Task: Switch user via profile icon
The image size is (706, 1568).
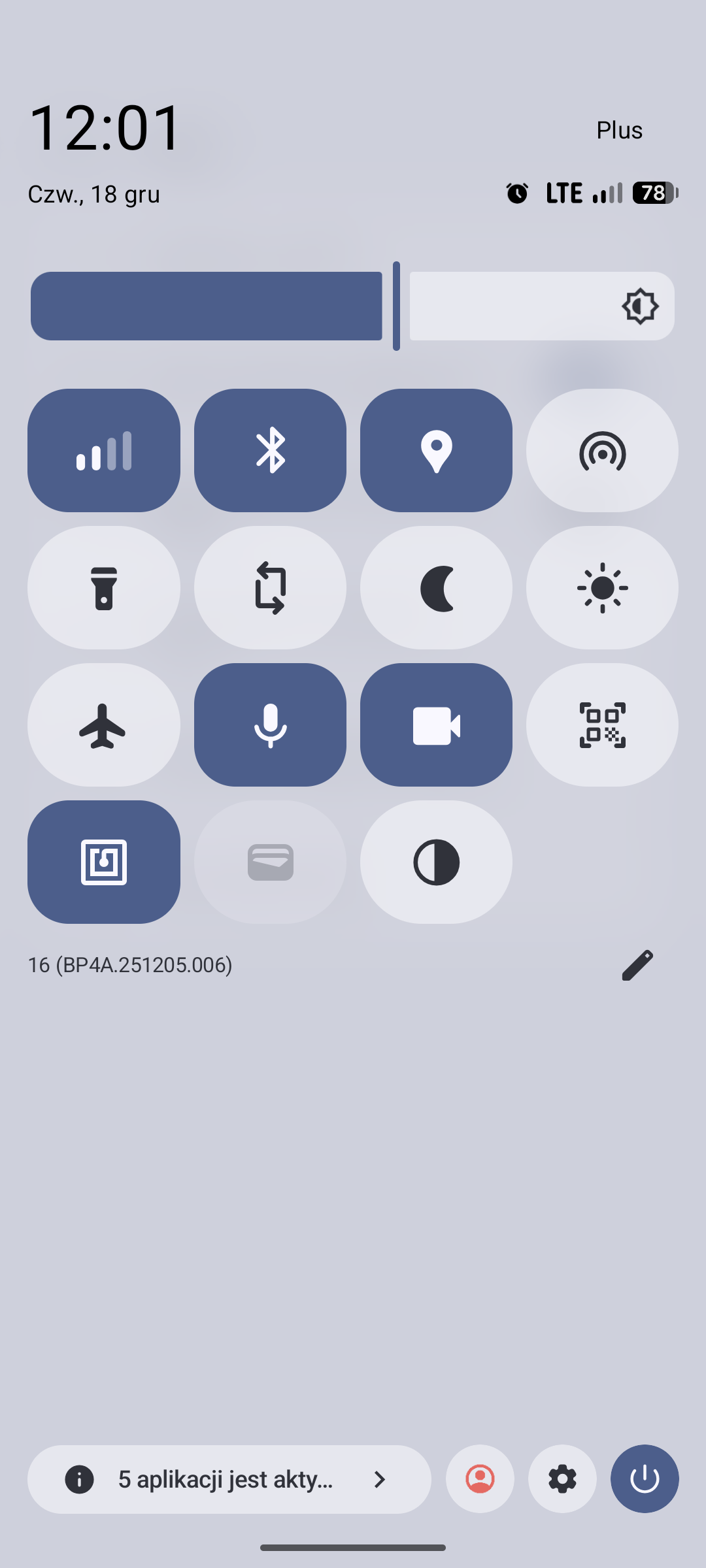Action: (x=480, y=1479)
